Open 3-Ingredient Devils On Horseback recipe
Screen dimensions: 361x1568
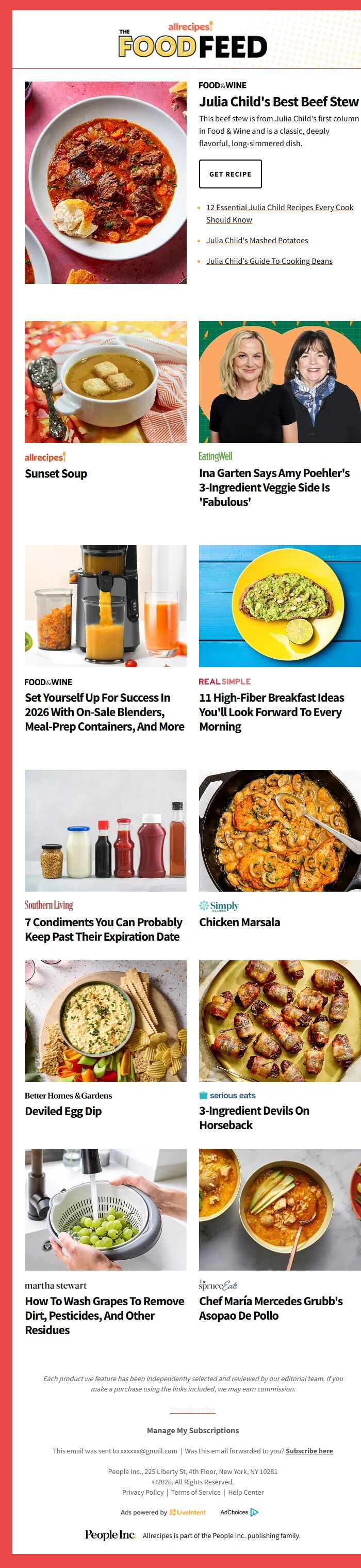point(254,1118)
